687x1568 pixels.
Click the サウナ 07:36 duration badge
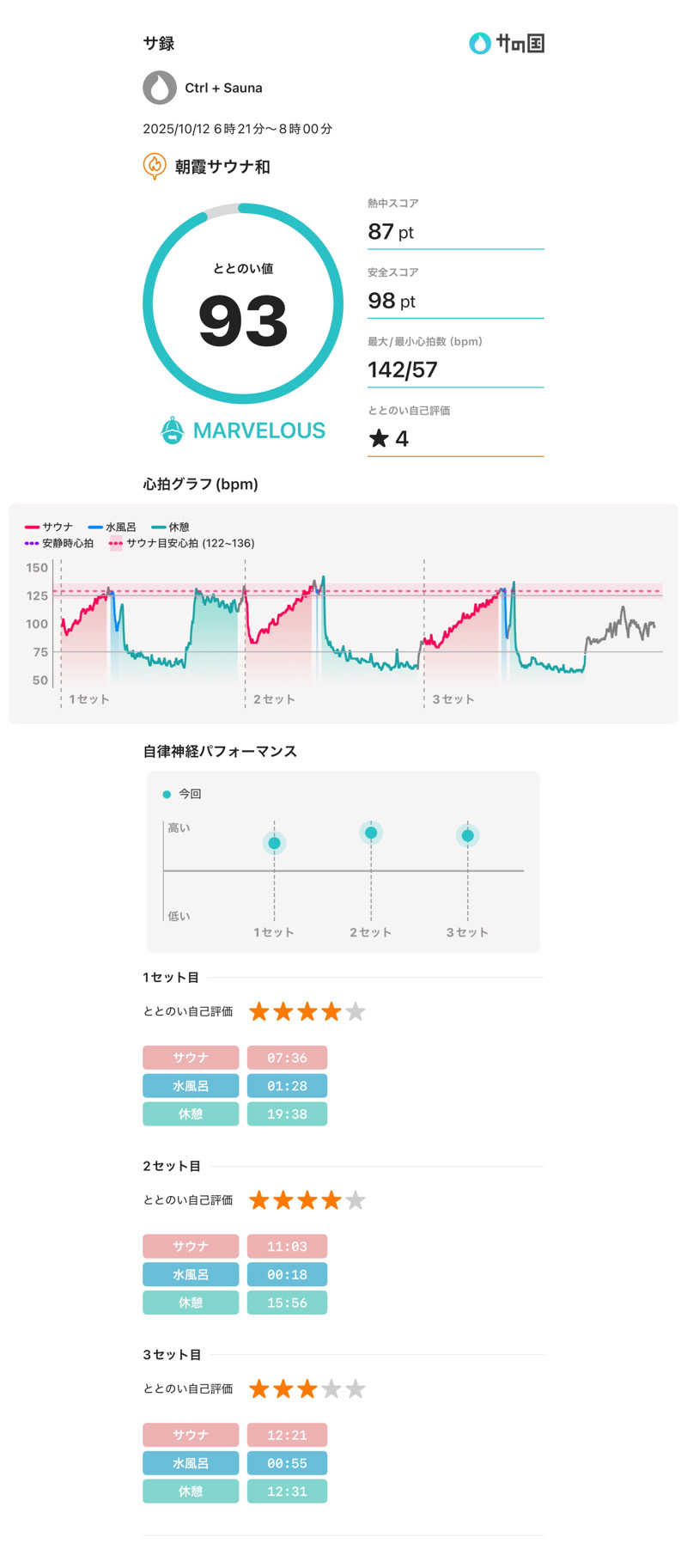[x=287, y=1058]
